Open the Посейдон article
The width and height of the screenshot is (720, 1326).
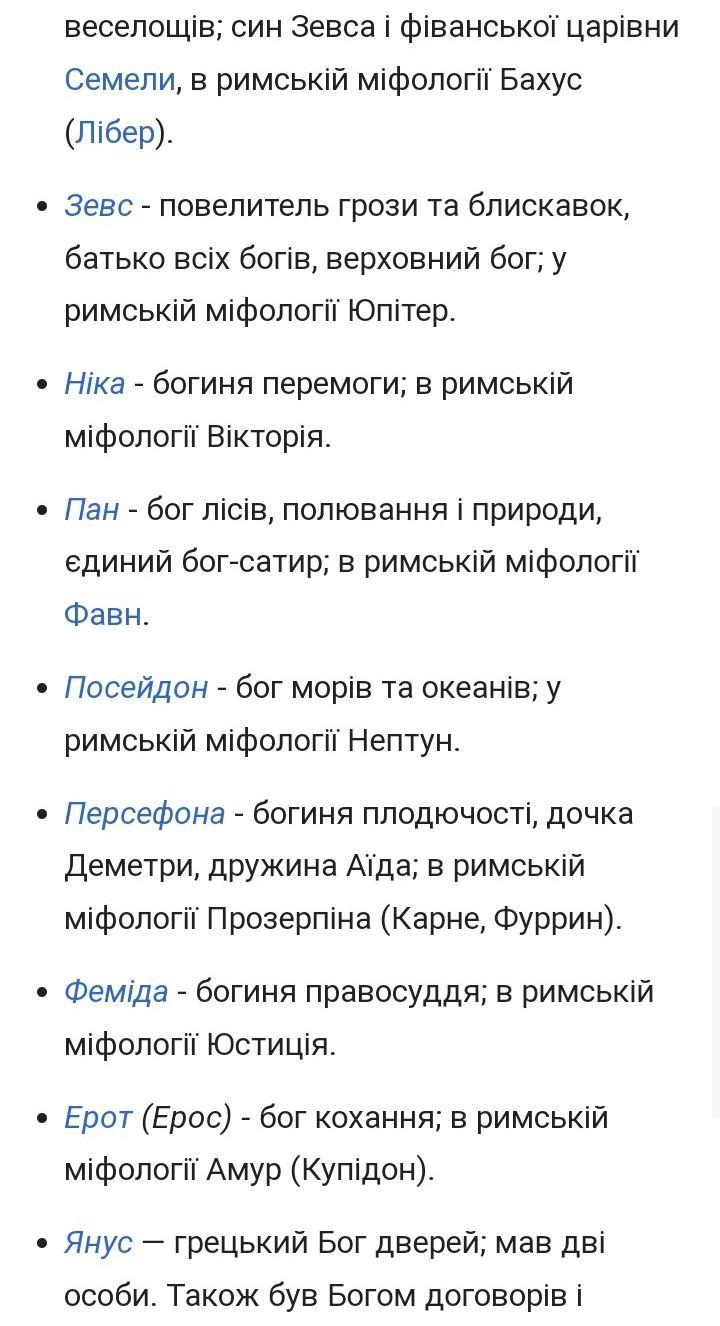coord(136,688)
